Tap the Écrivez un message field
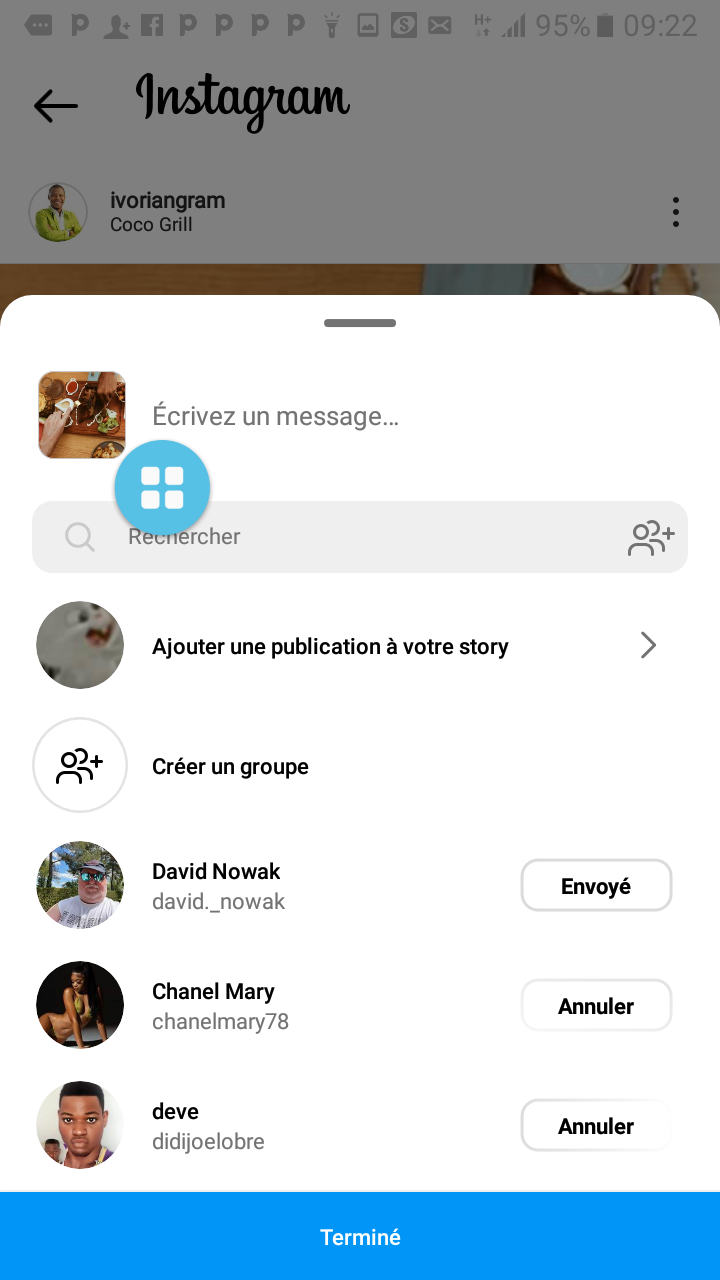The width and height of the screenshot is (720, 1280). (400, 416)
